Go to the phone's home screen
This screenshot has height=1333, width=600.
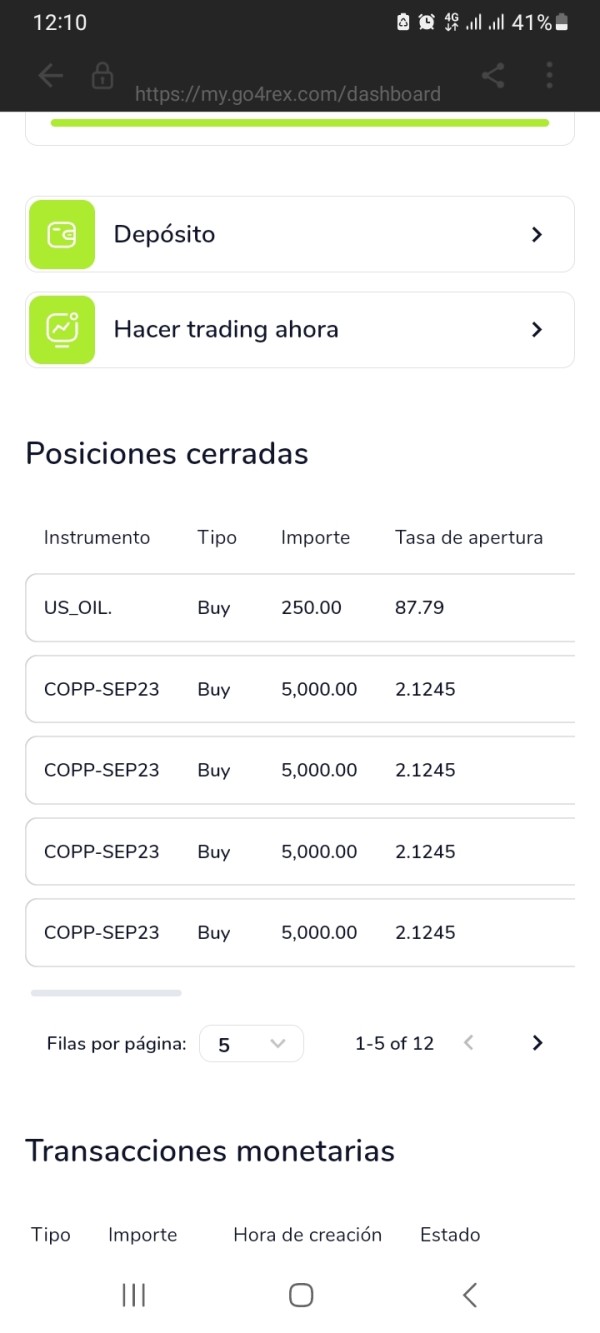300,1295
